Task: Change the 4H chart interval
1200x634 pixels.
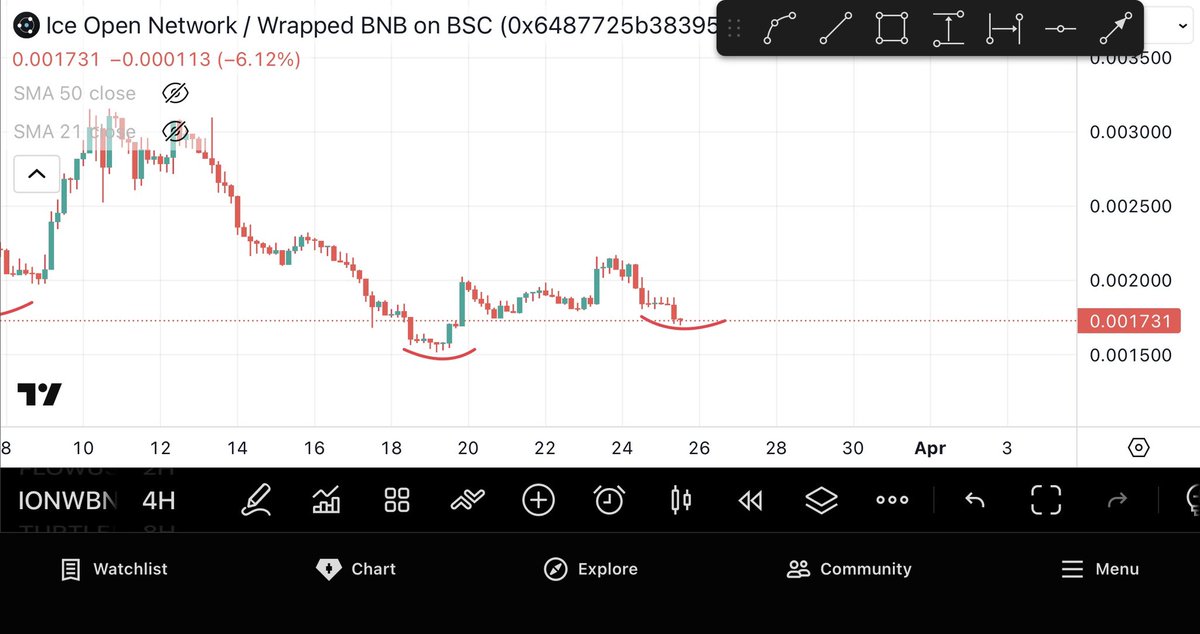Action: (x=159, y=499)
